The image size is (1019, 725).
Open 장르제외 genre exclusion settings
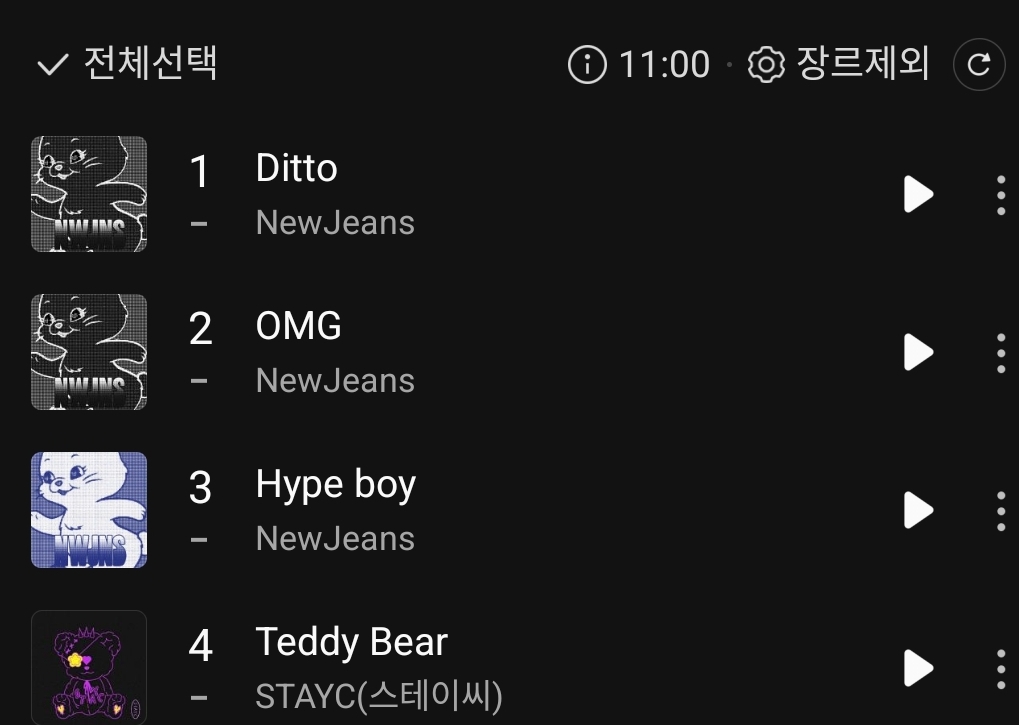(840, 65)
